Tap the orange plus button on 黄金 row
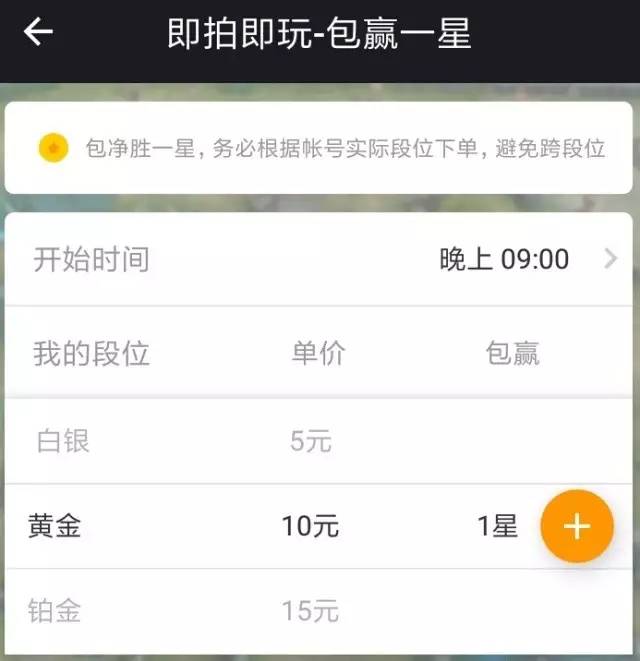 pyautogui.click(x=576, y=527)
